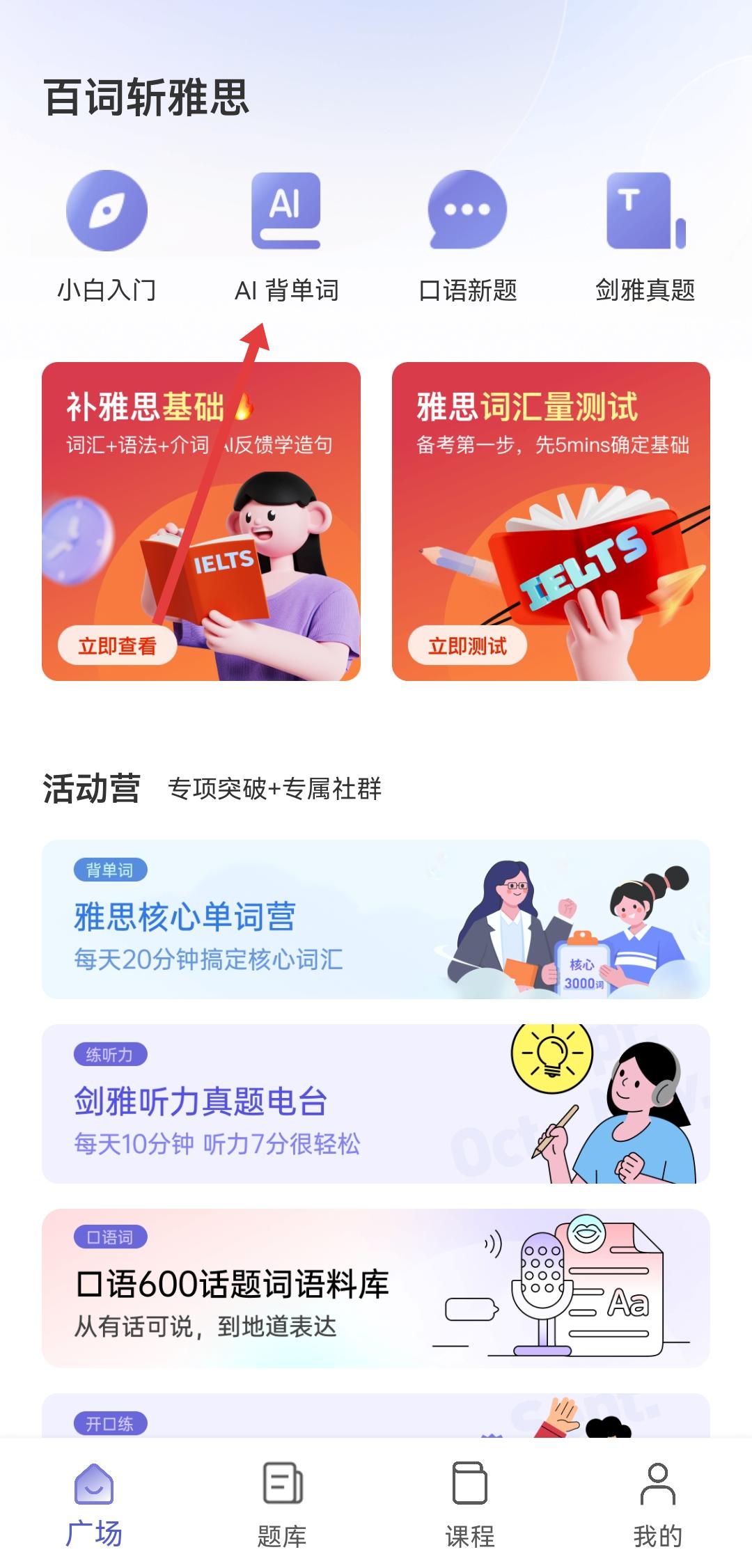Screen dimensions: 752x1568
Task: Open 口语600话题词语料库 card
Action: click(x=375, y=1287)
